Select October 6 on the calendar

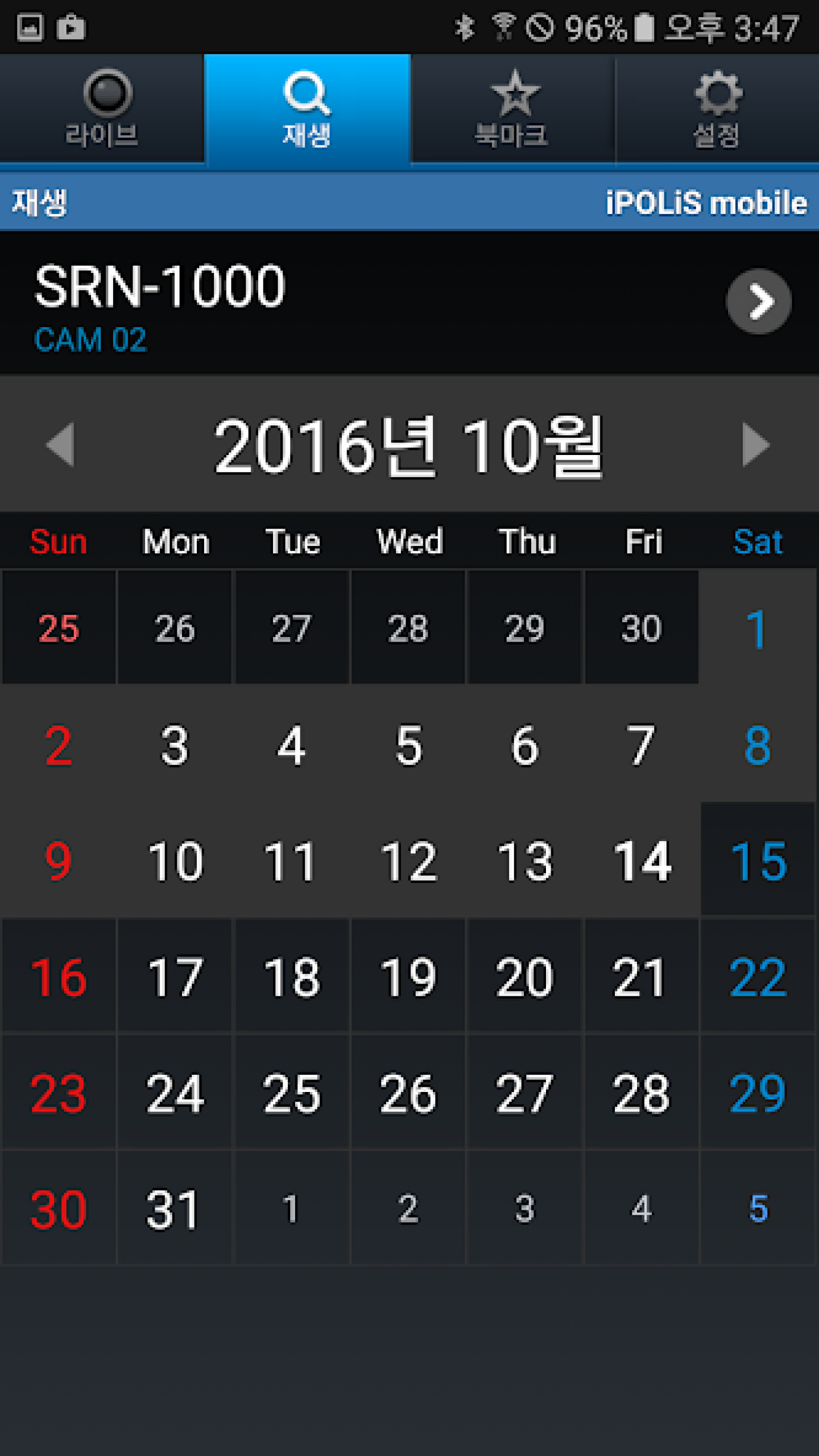coord(524,744)
